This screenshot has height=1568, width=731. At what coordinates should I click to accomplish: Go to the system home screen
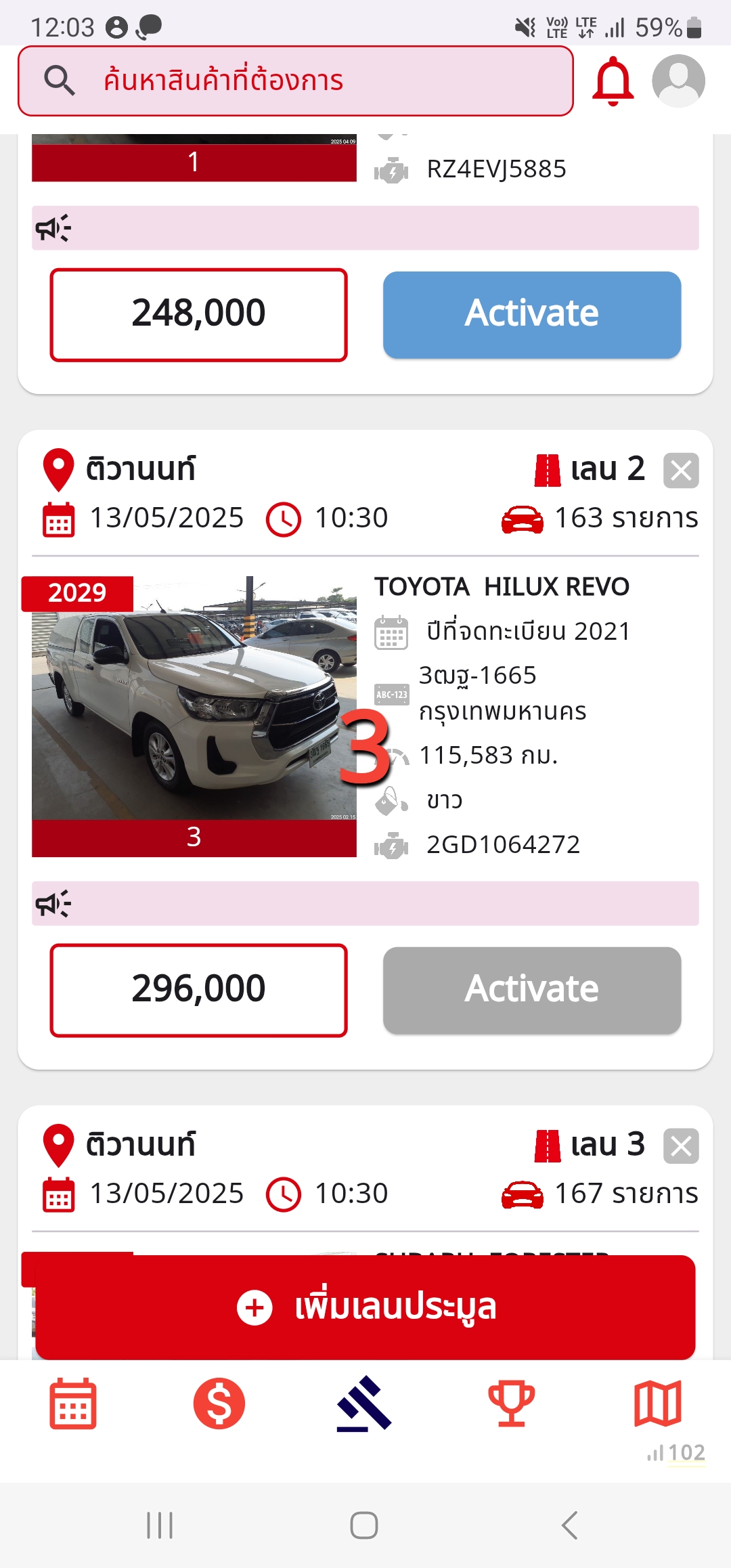pyautogui.click(x=364, y=1525)
